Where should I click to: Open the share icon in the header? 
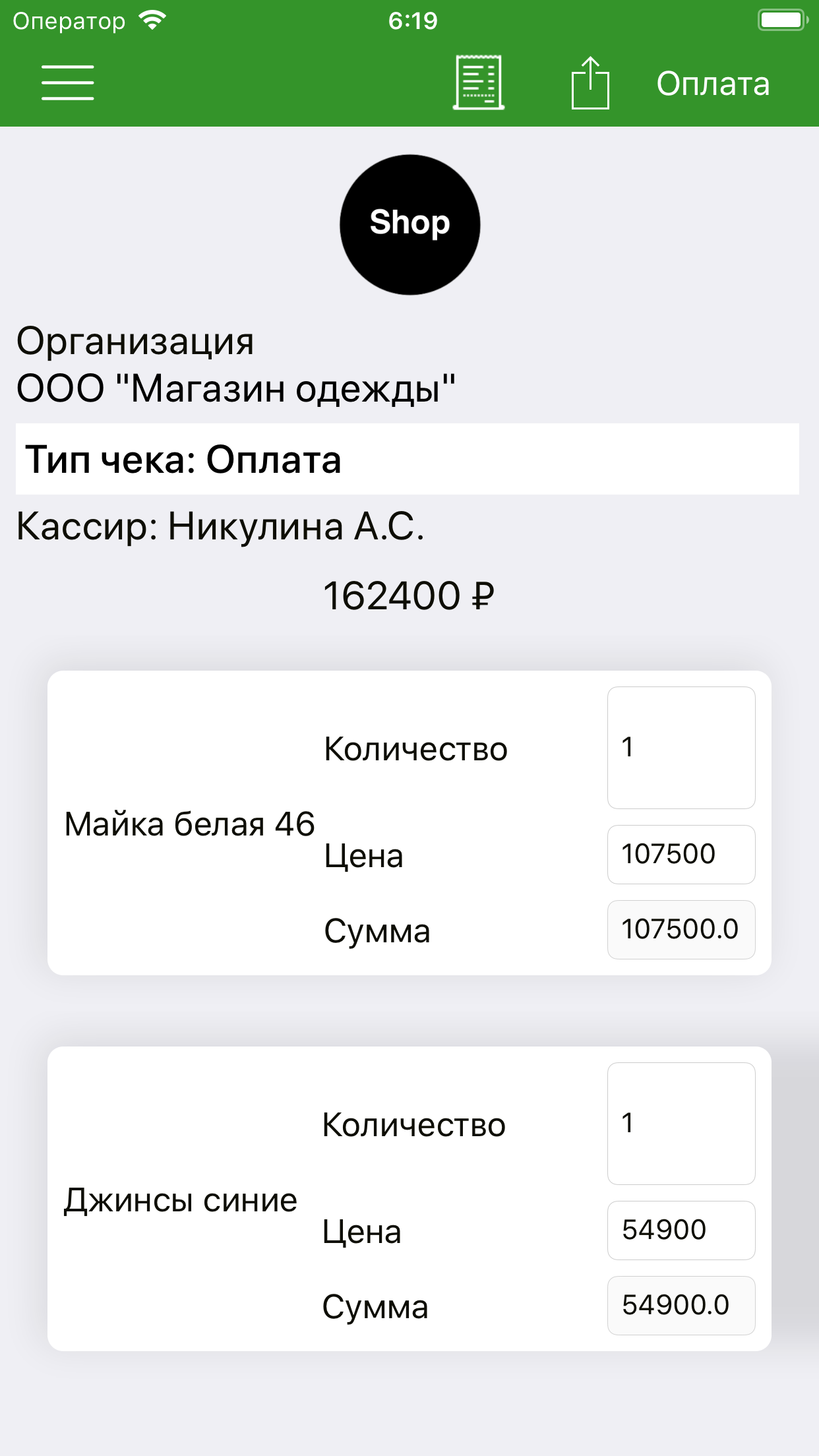pyautogui.click(x=590, y=82)
